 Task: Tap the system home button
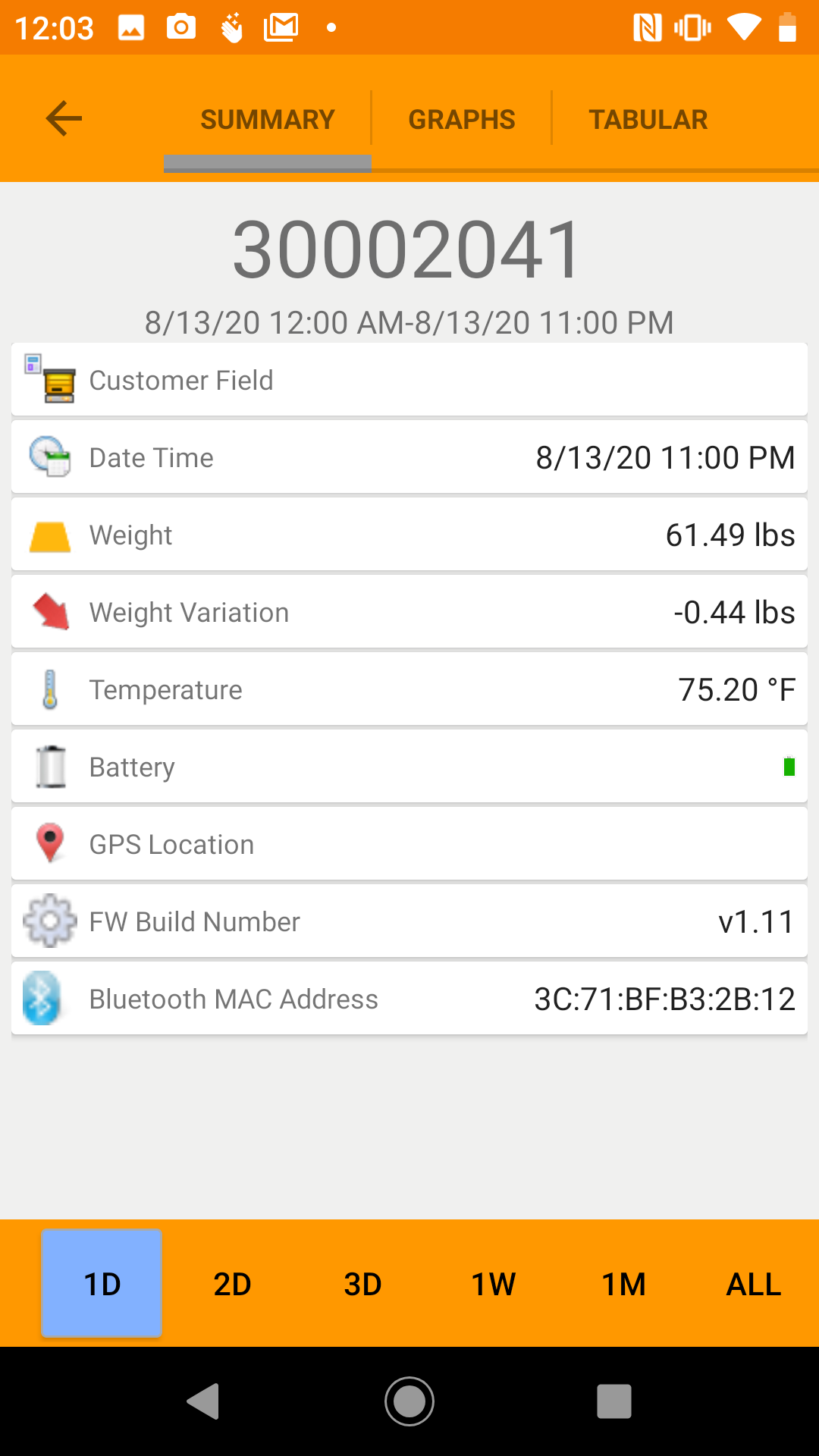(x=409, y=1401)
